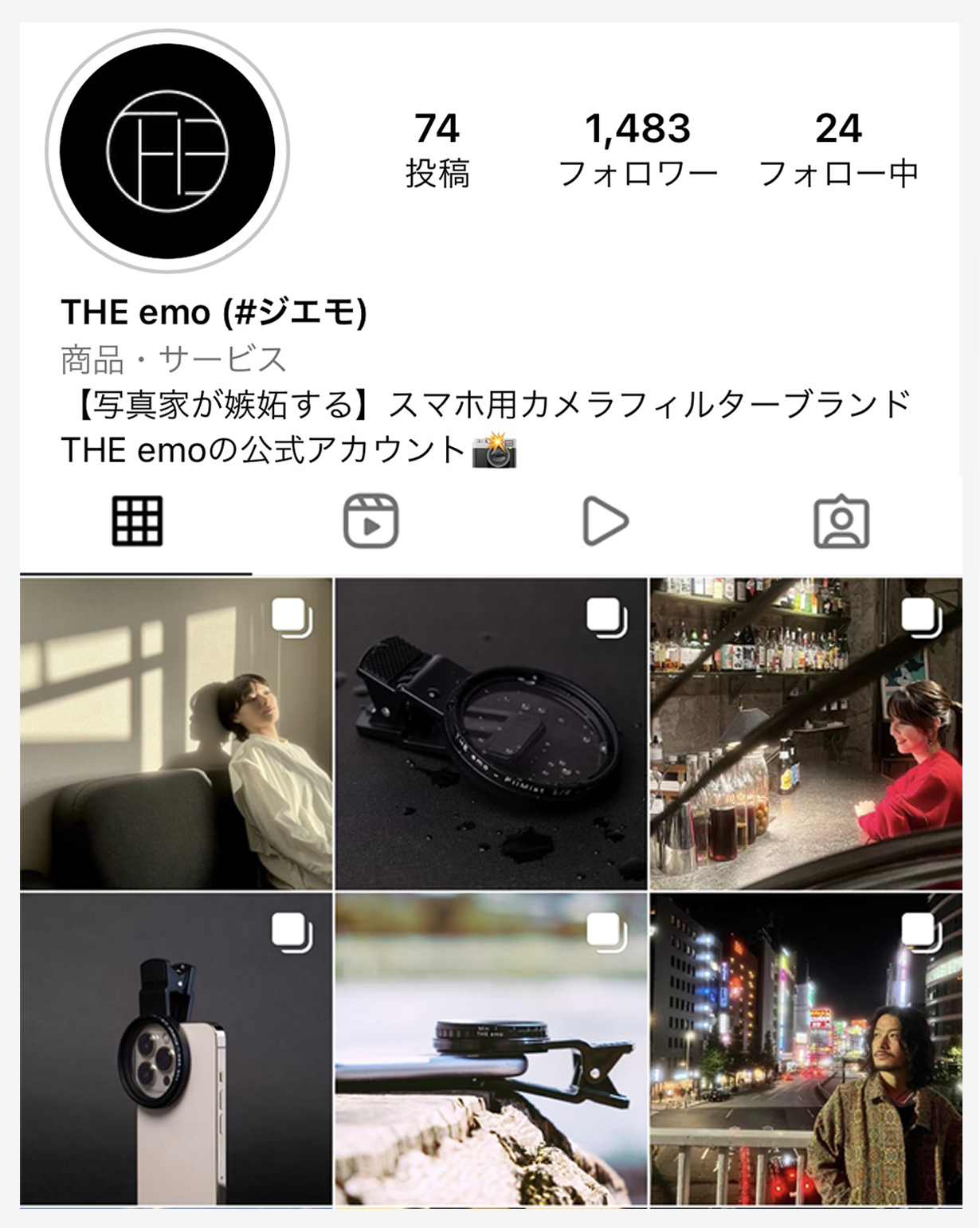Open post of woman in red at bar
Image resolution: width=980 pixels, height=1228 pixels.
pyautogui.click(x=806, y=733)
